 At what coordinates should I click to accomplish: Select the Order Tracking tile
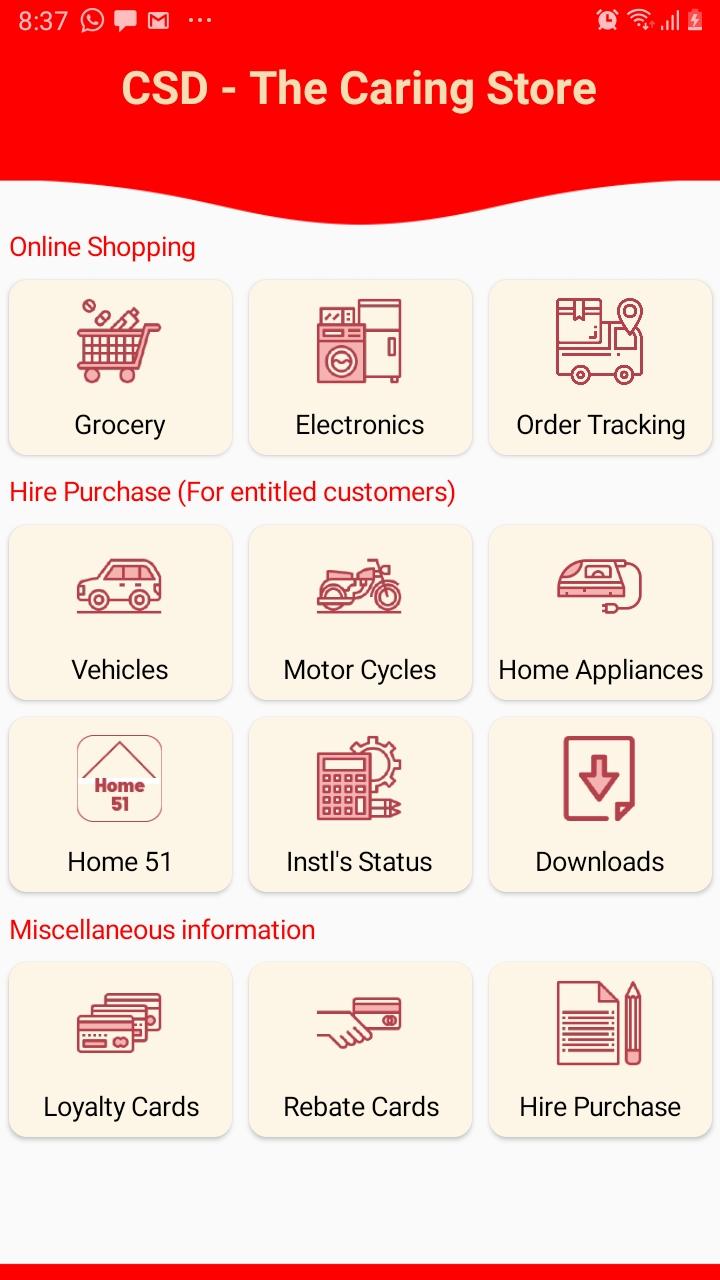tap(600, 367)
